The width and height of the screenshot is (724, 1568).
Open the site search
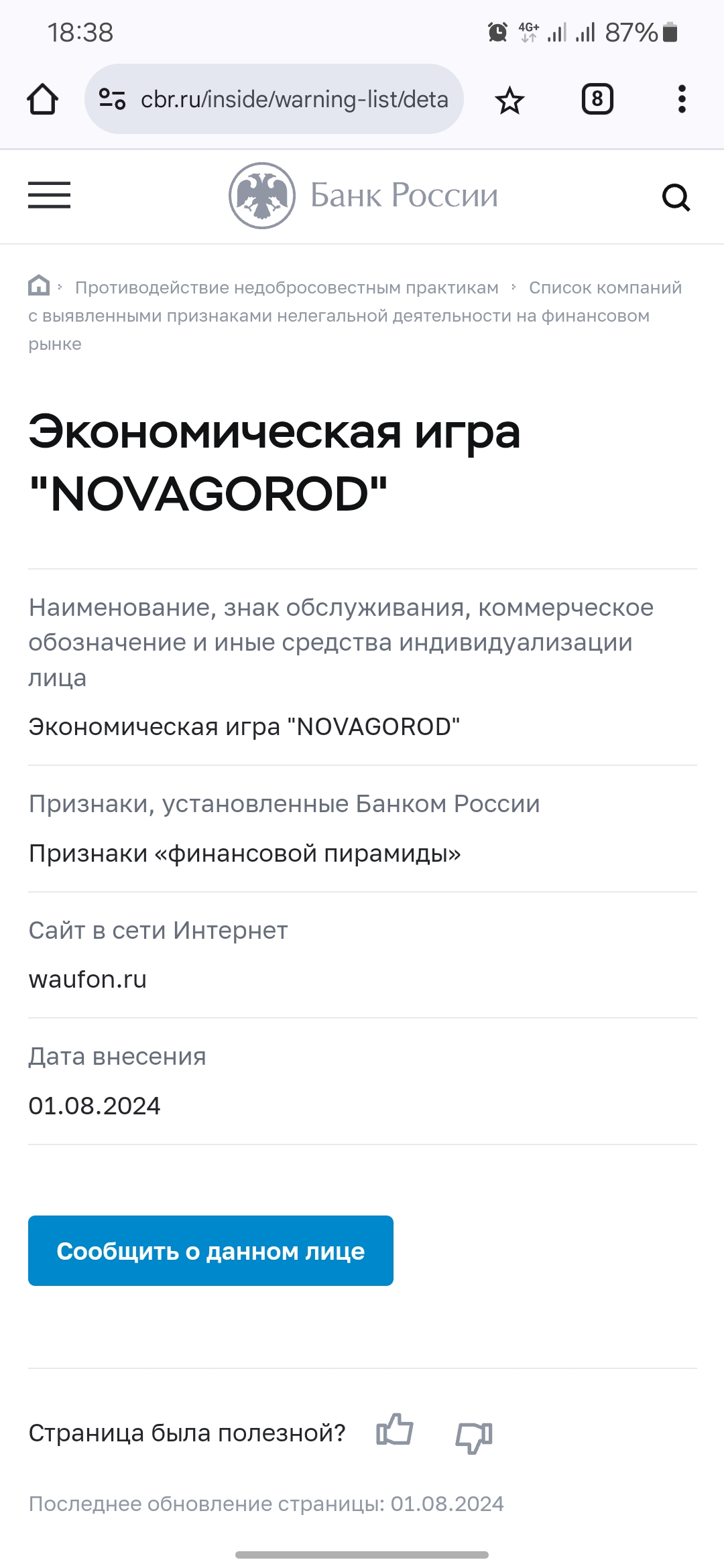click(x=676, y=198)
